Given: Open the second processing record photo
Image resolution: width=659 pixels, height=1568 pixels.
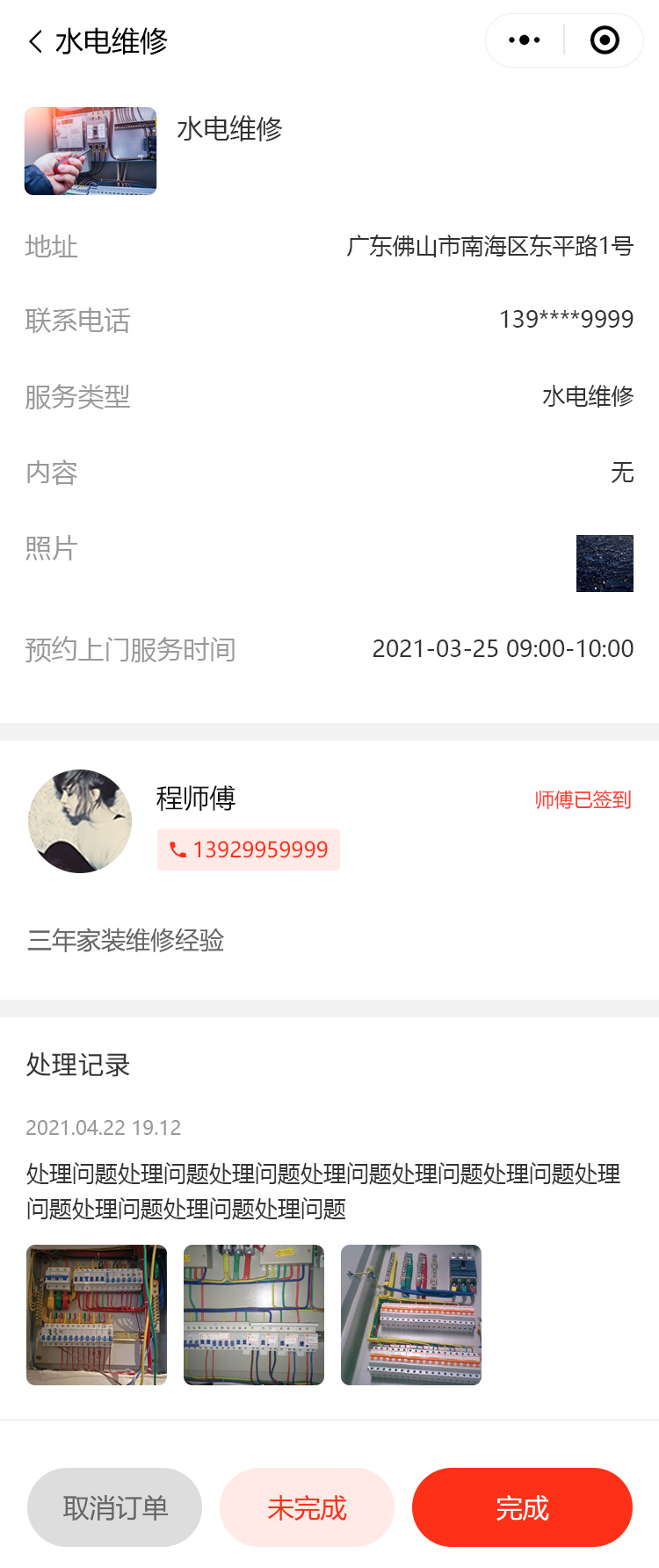Looking at the screenshot, I should pos(254,1314).
